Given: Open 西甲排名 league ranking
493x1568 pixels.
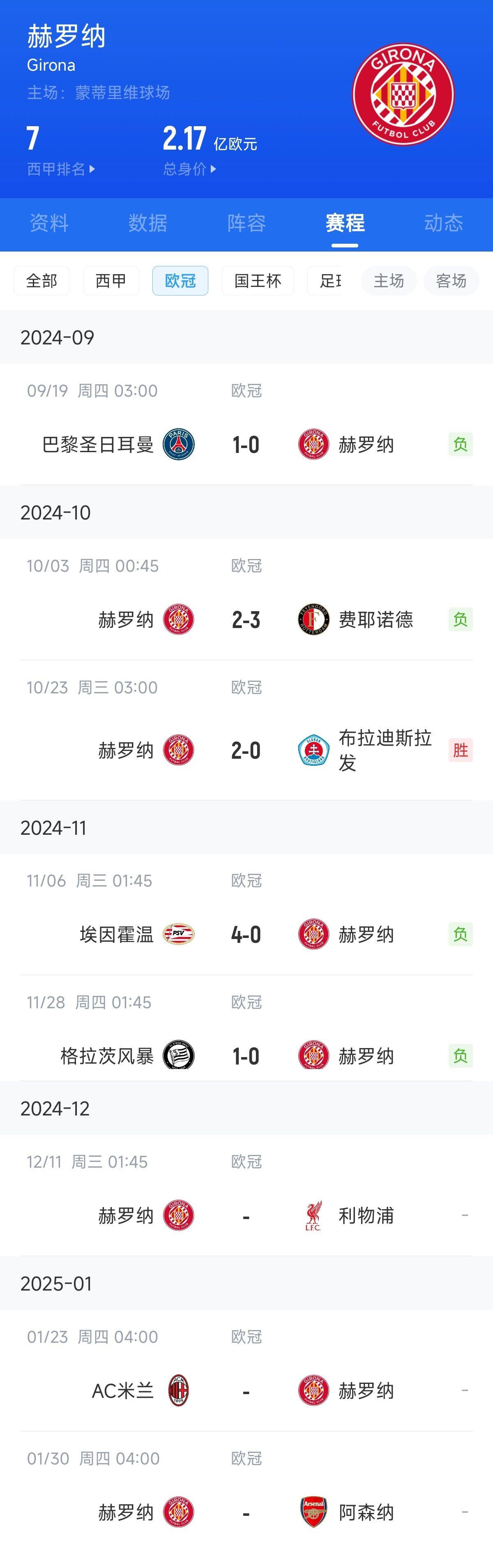Looking at the screenshot, I should (61, 169).
